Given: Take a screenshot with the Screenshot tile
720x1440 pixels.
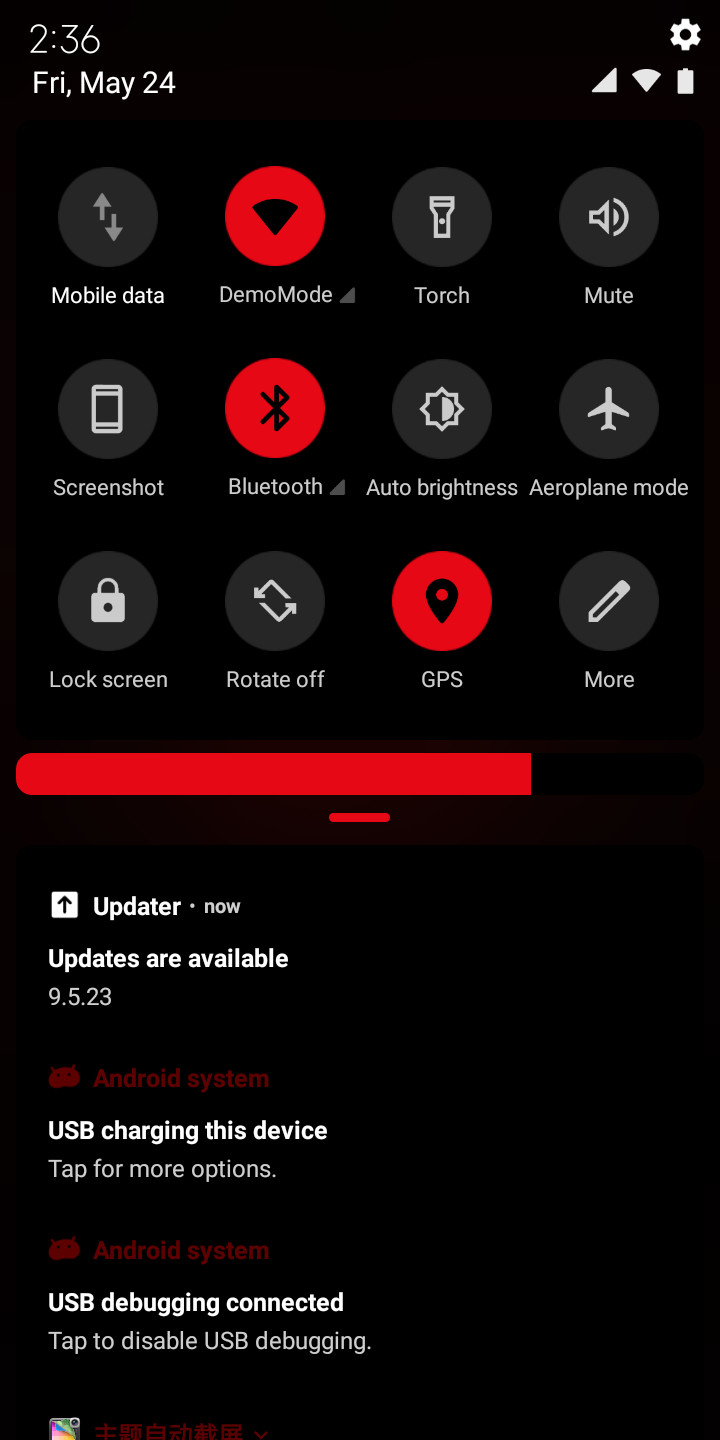Looking at the screenshot, I should pyautogui.click(x=108, y=409).
